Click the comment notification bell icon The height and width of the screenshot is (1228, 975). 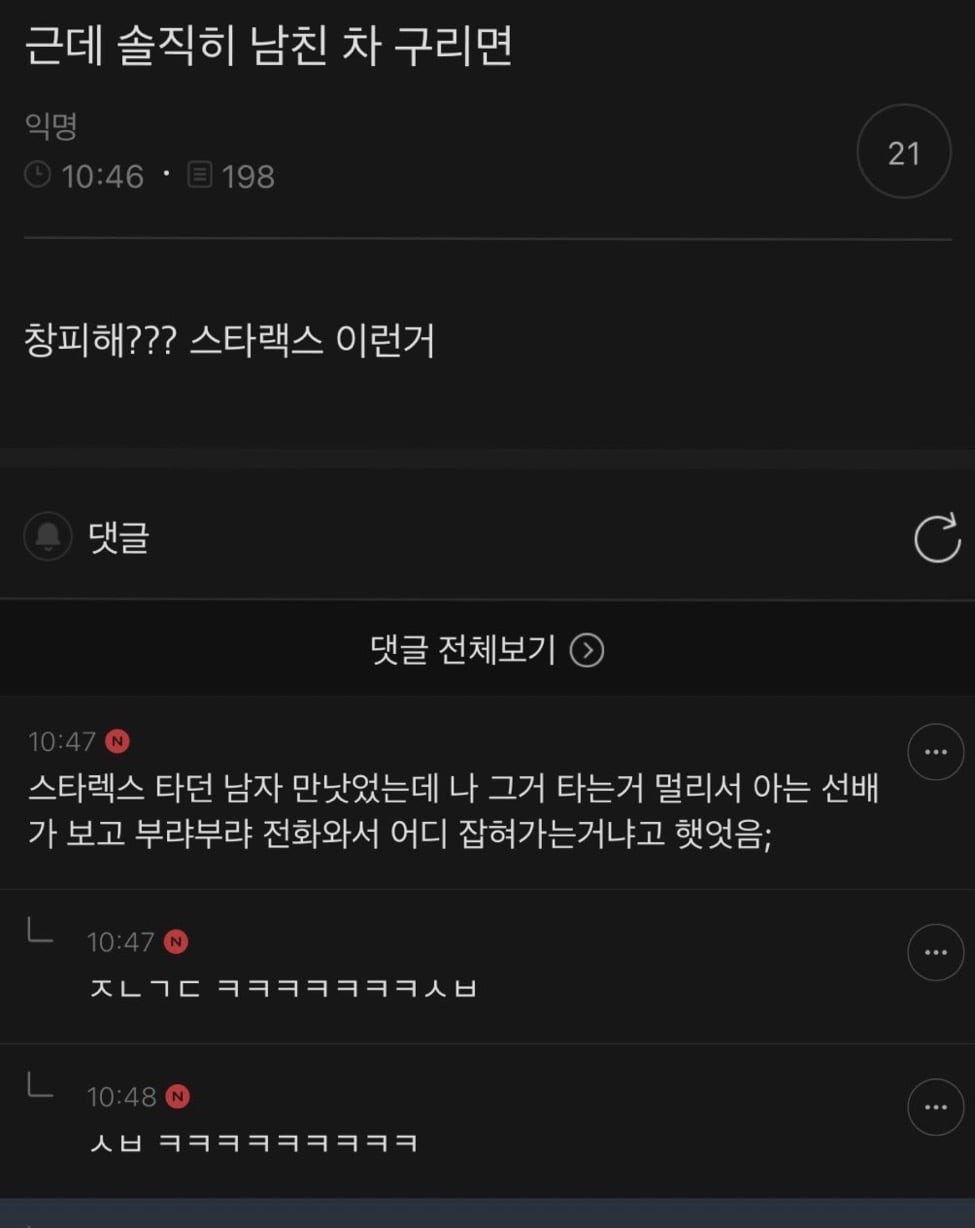coord(47,537)
